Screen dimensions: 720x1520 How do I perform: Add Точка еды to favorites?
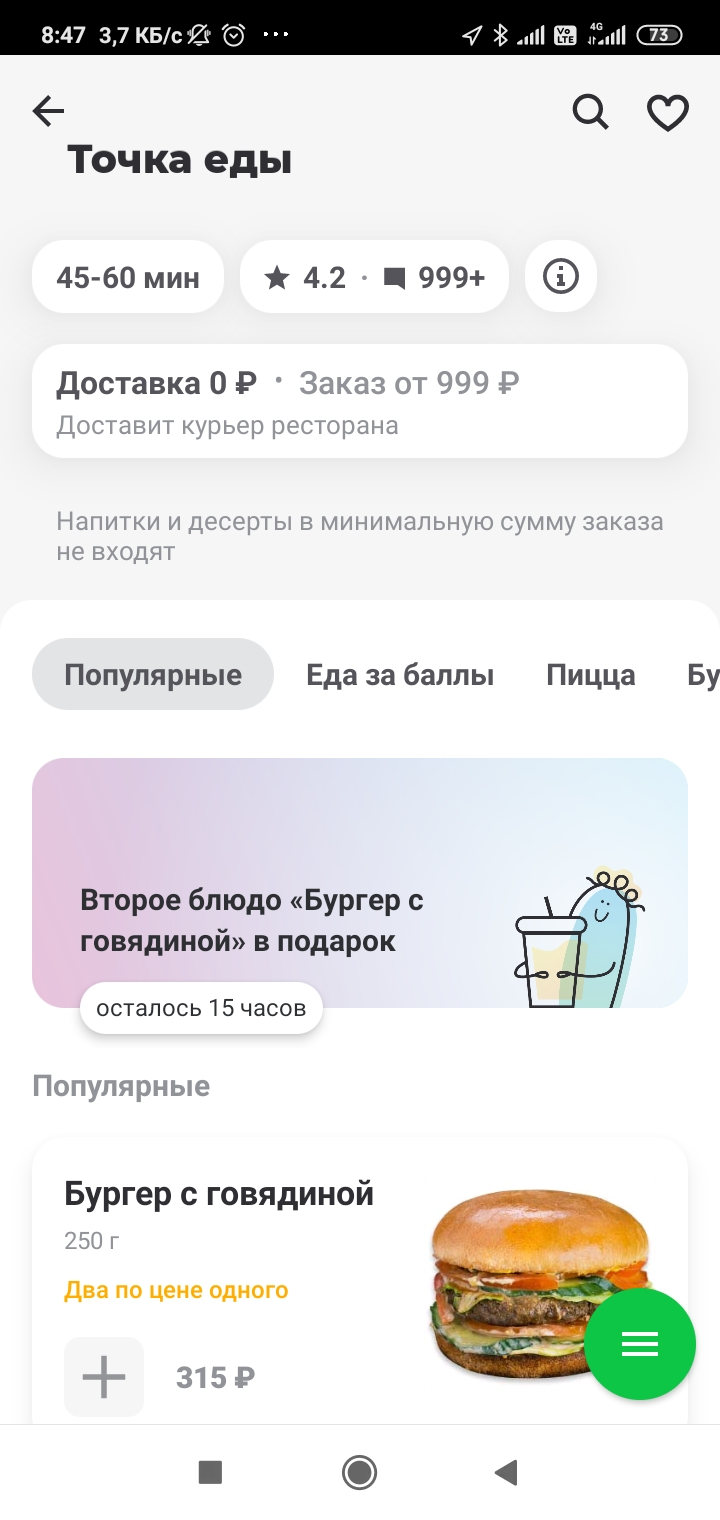[668, 112]
